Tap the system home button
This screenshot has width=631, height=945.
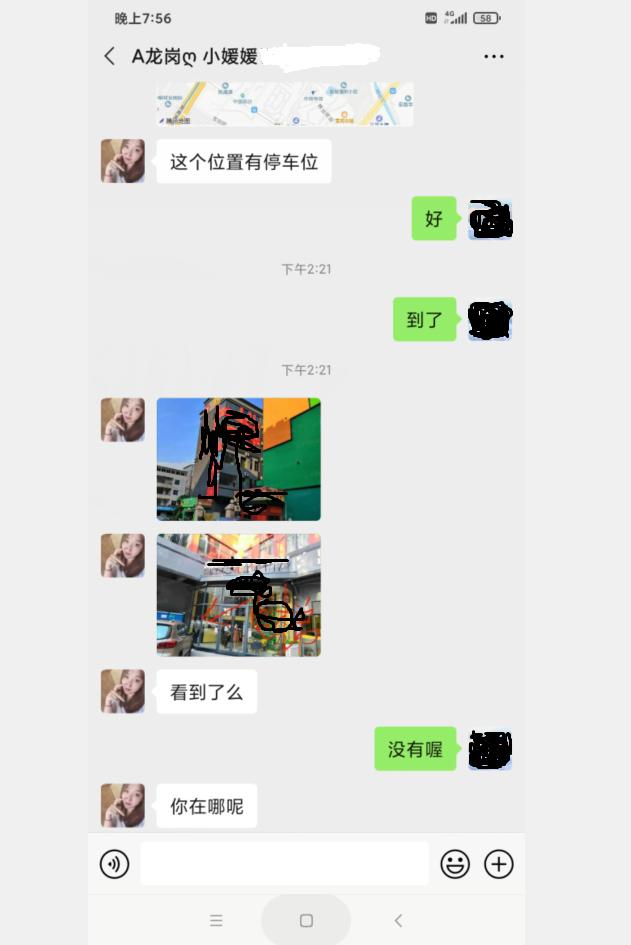pos(306,920)
